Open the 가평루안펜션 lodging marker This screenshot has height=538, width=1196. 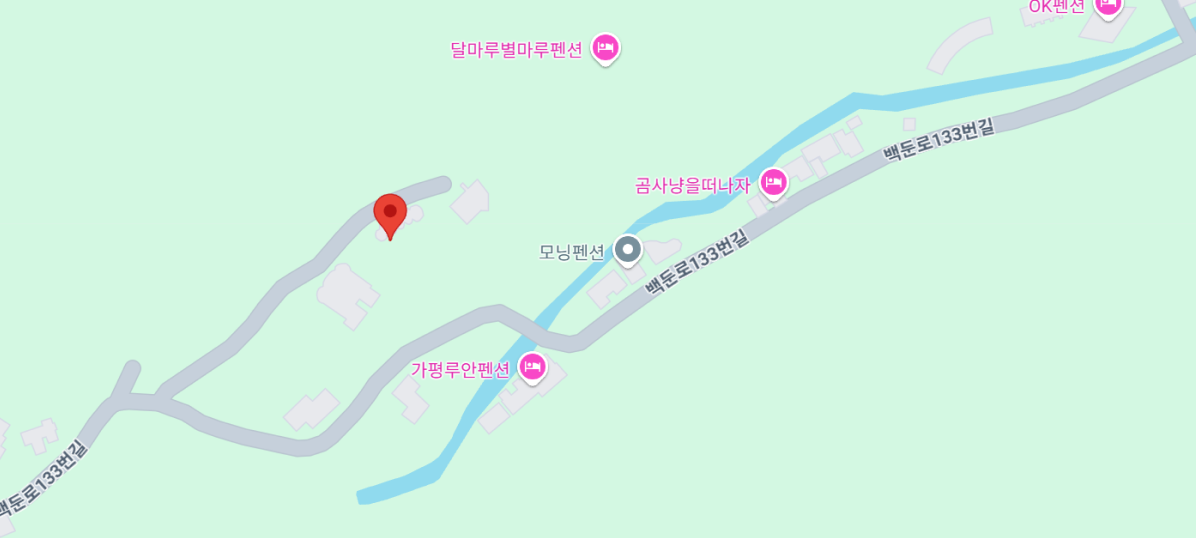[x=532, y=368]
